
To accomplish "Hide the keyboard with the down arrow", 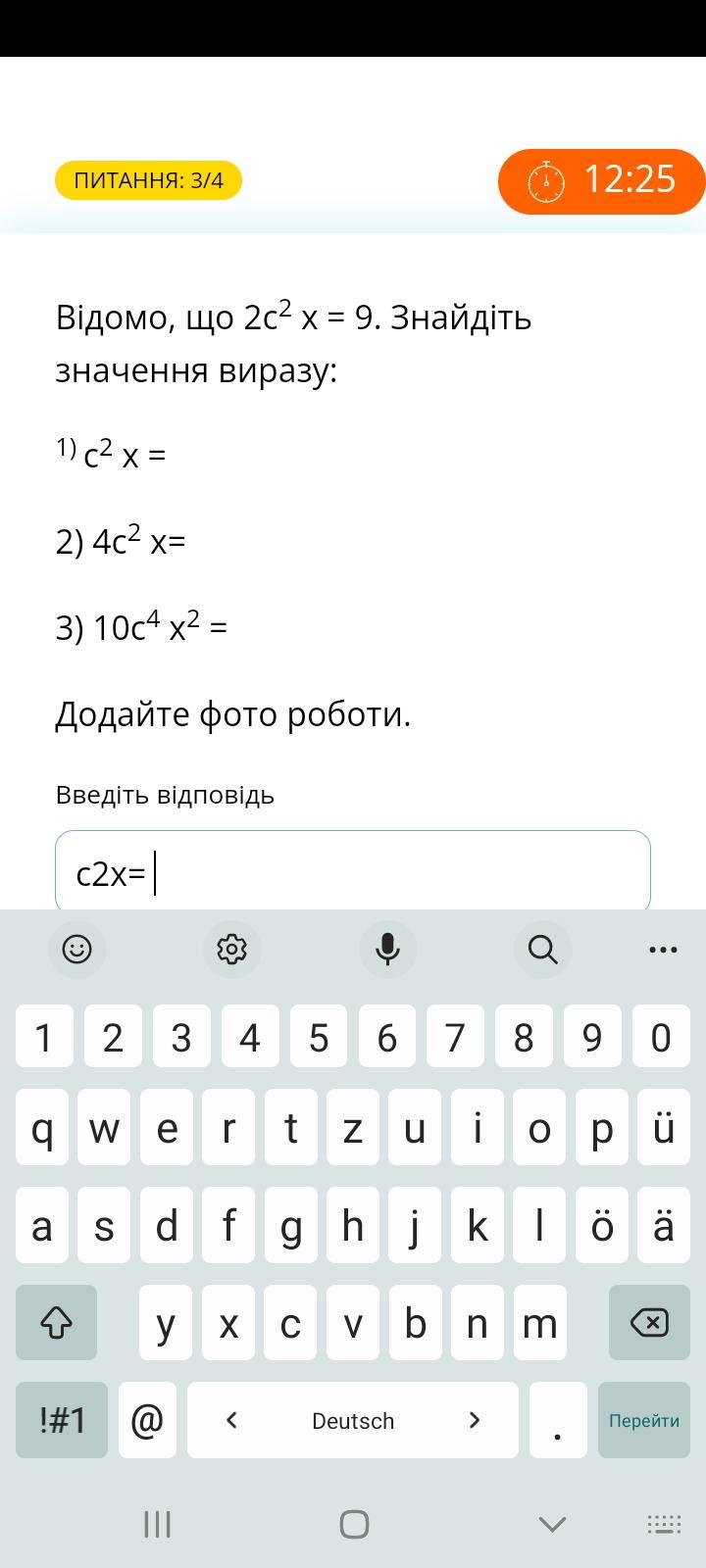I will (552, 1524).
